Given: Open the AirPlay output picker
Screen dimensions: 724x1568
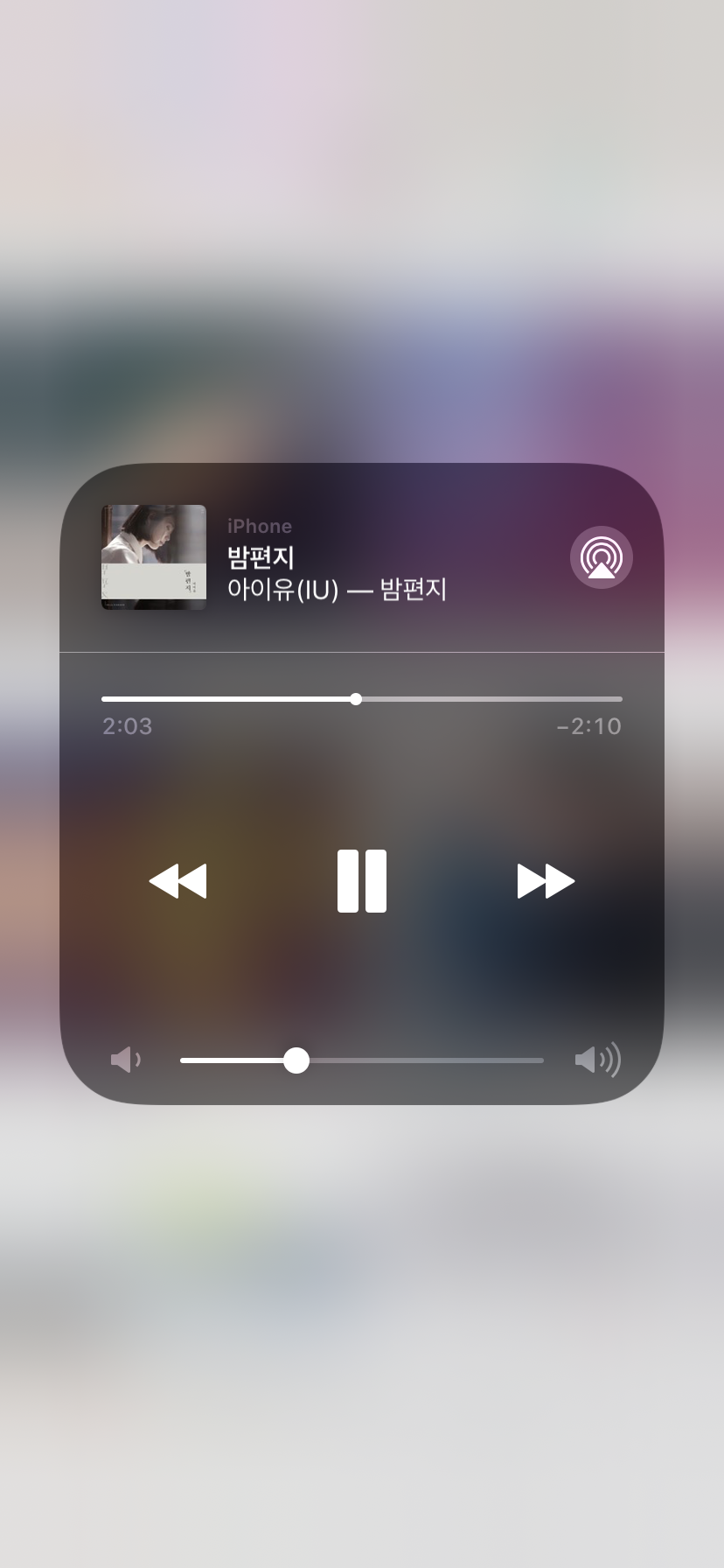Looking at the screenshot, I should coord(602,557).
